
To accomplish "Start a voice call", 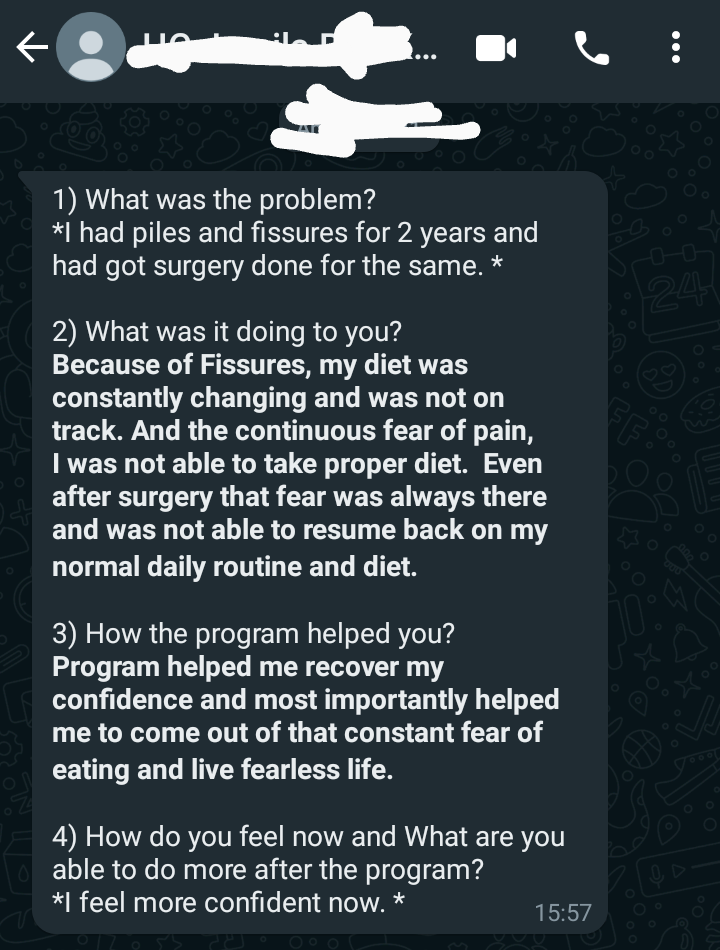I will click(591, 48).
